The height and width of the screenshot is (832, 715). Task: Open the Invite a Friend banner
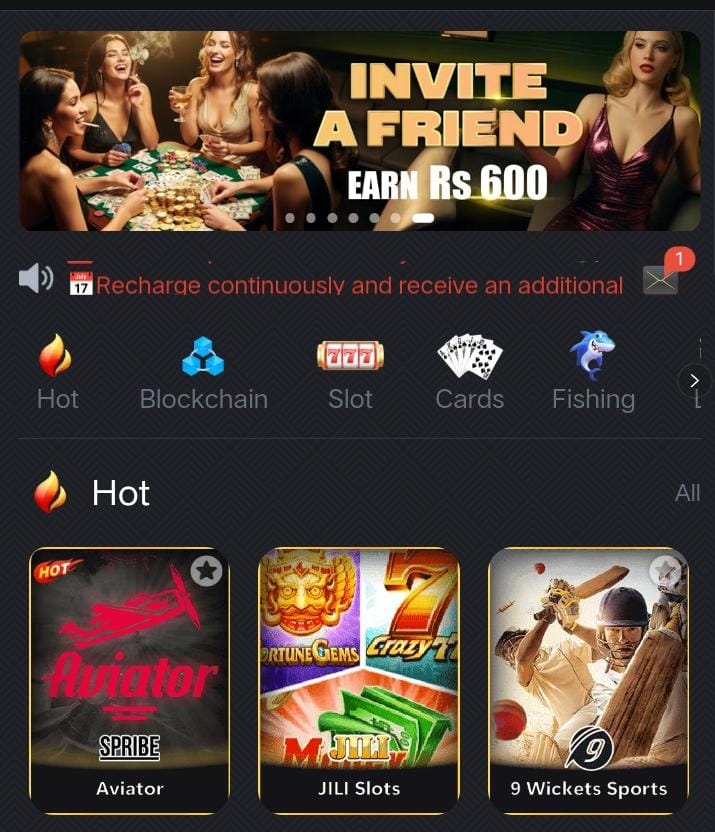pyautogui.click(x=360, y=130)
